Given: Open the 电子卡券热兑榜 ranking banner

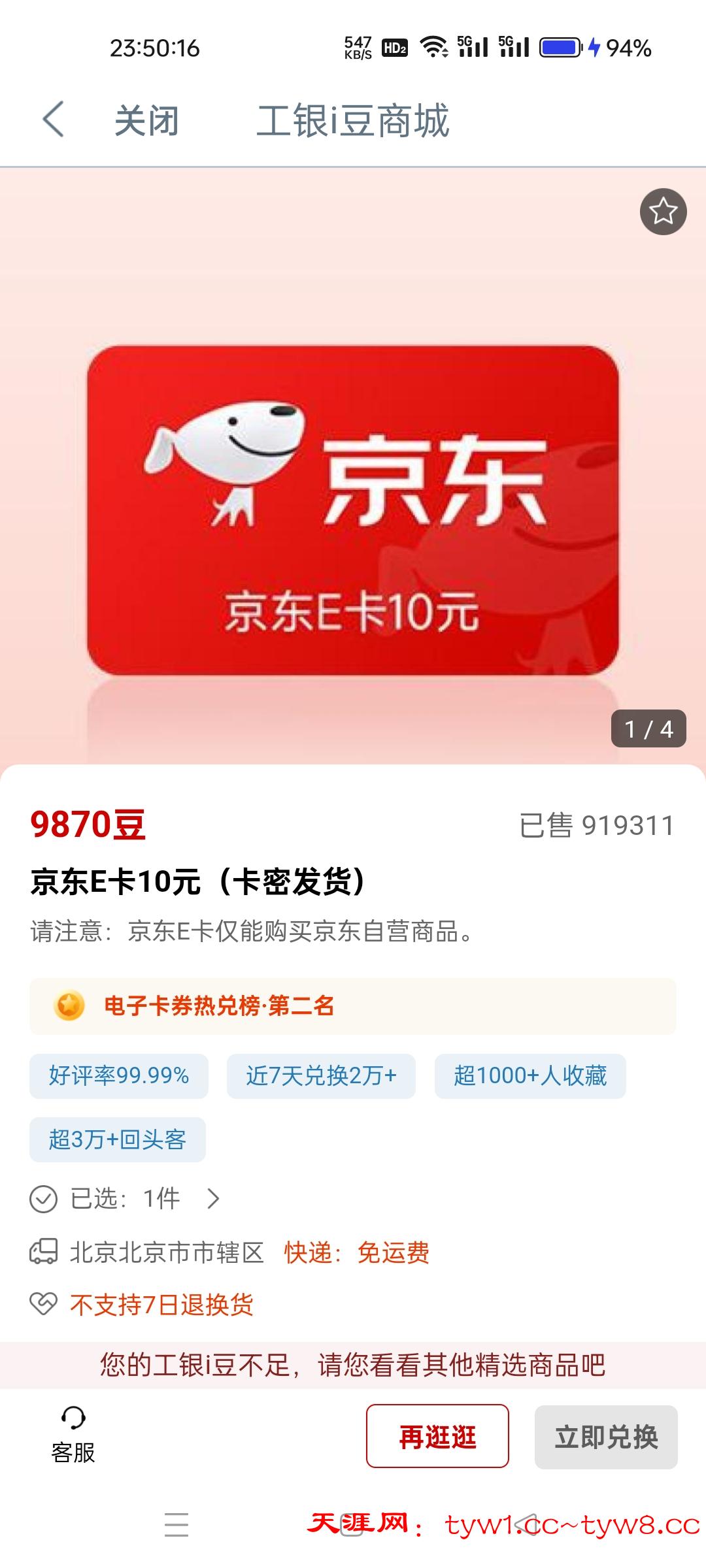Looking at the screenshot, I should point(352,1006).
